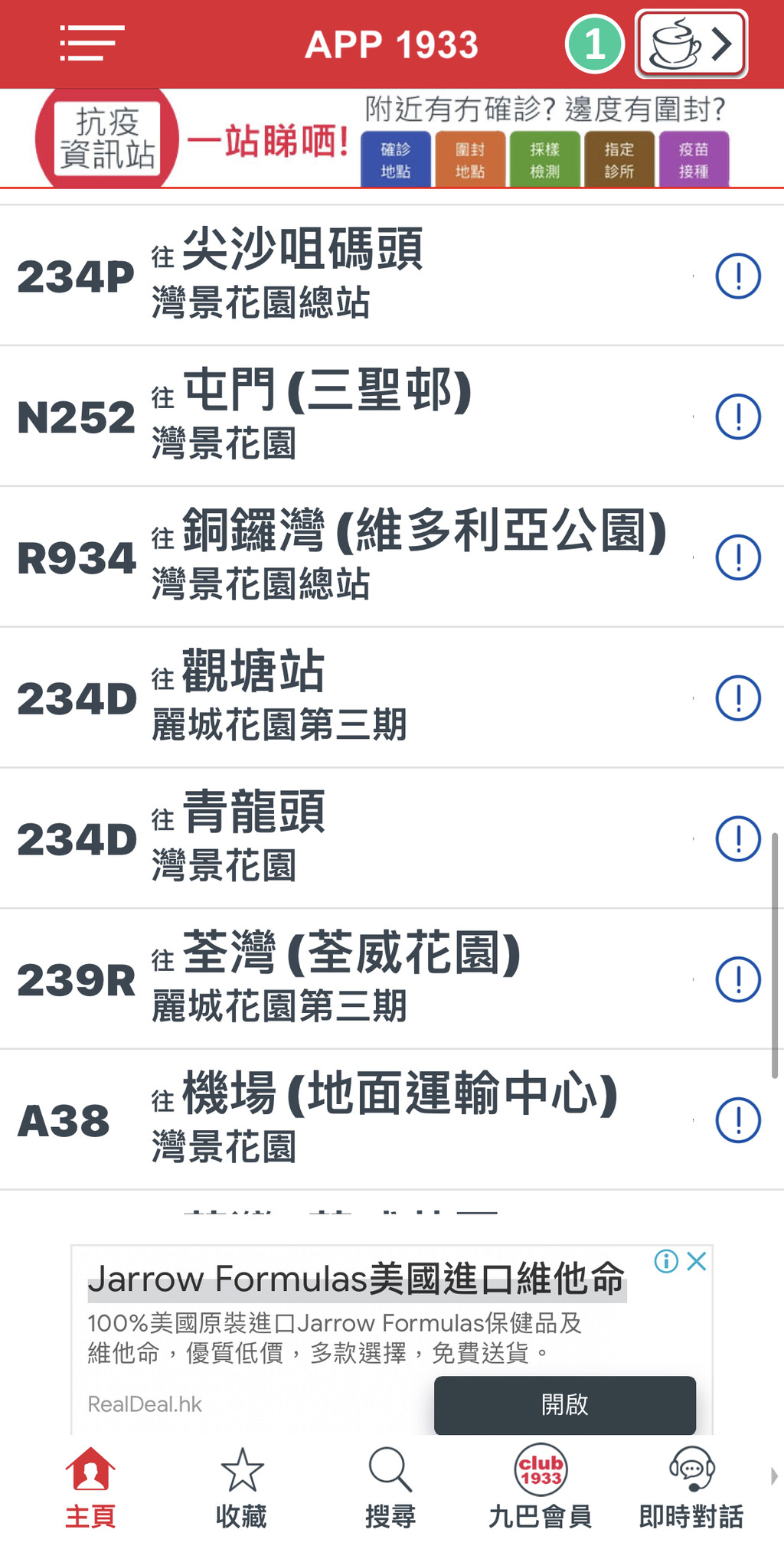The image size is (784, 1549).
Task: Open the hamburger menu
Action: pyautogui.click(x=92, y=43)
